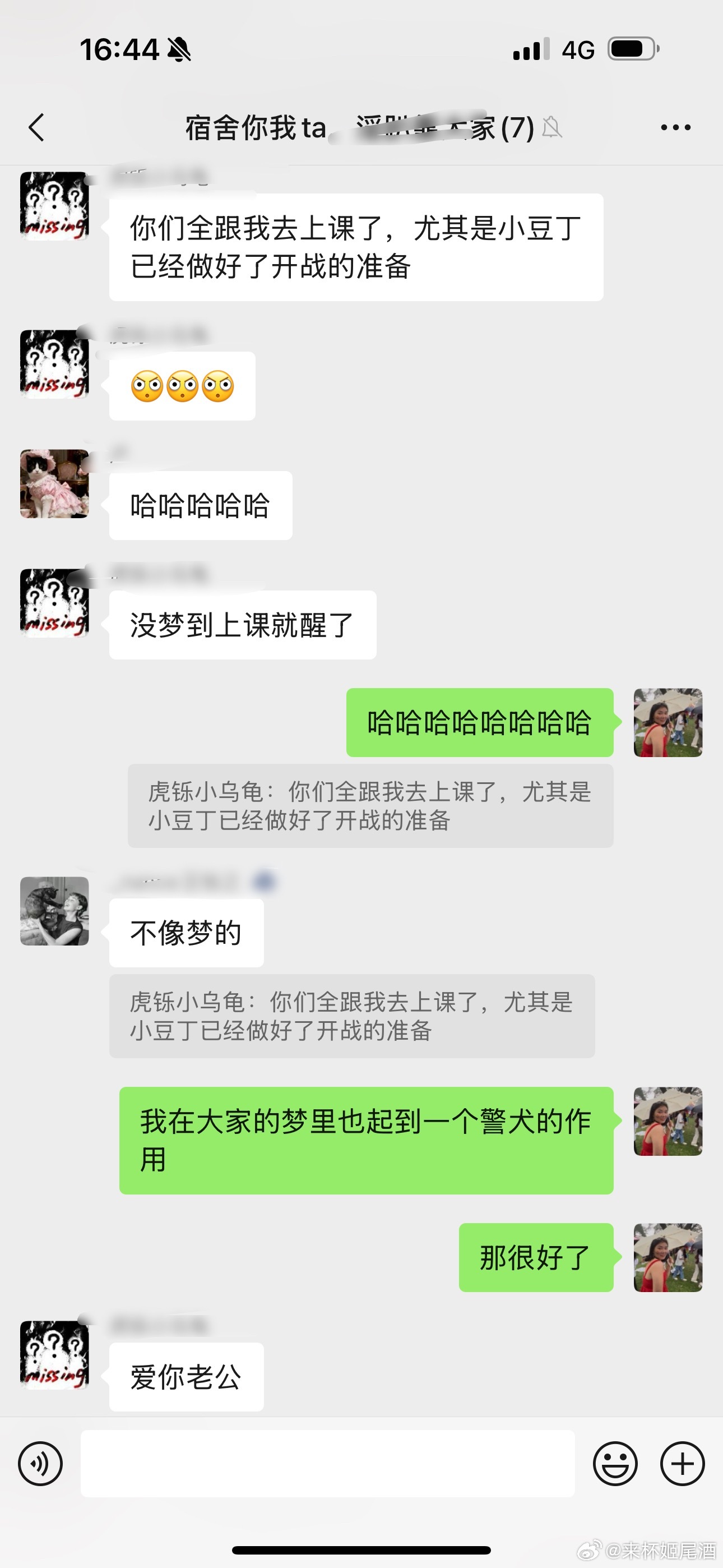Image resolution: width=723 pixels, height=1568 pixels.
Task: View profile of sender of 不像梦的
Action: 54,911
